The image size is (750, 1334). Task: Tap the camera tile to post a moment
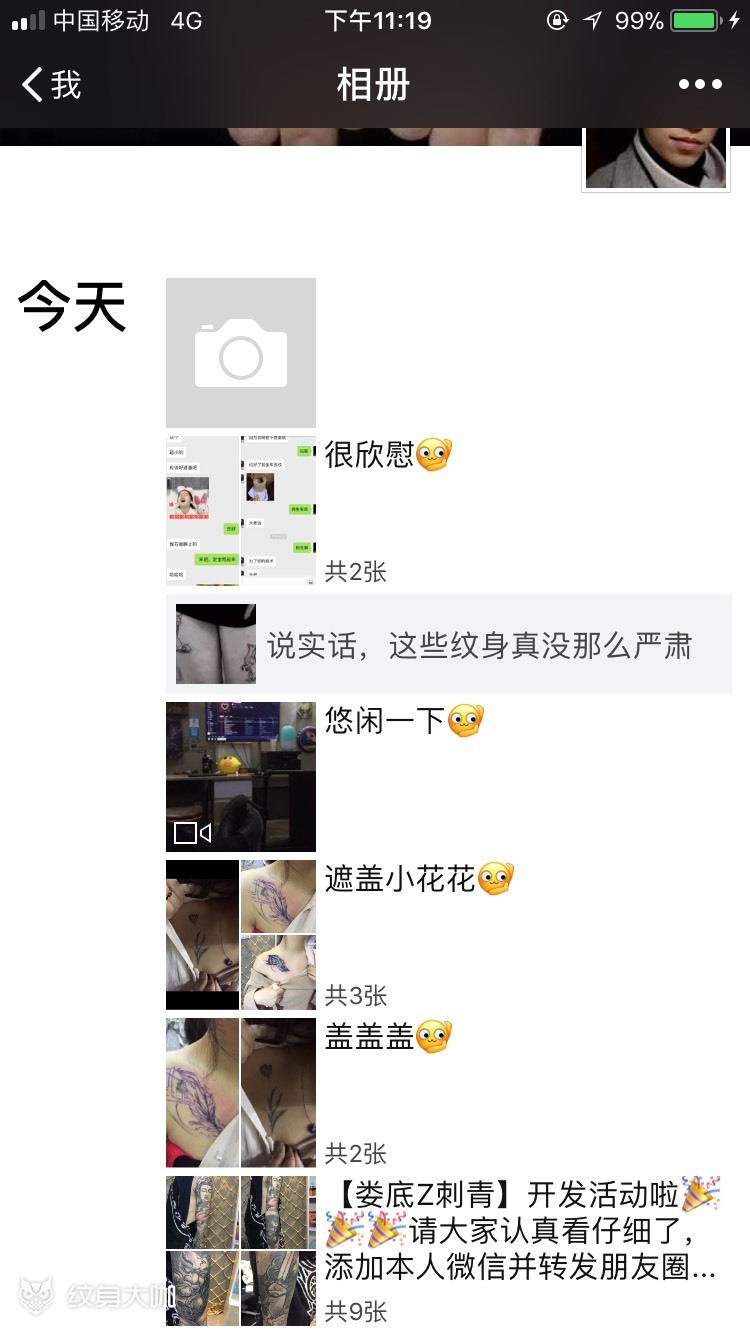[x=241, y=353]
